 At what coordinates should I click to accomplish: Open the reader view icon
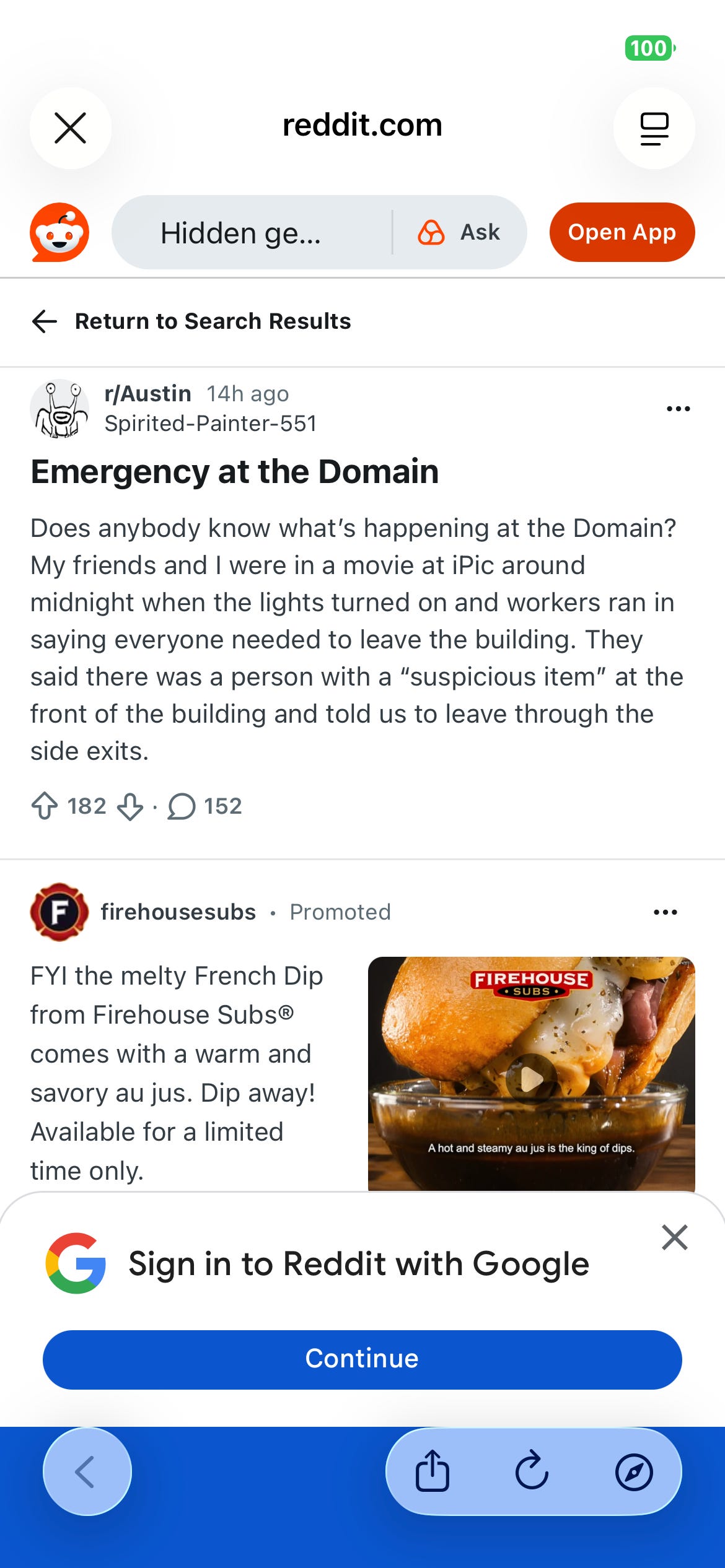(x=654, y=128)
